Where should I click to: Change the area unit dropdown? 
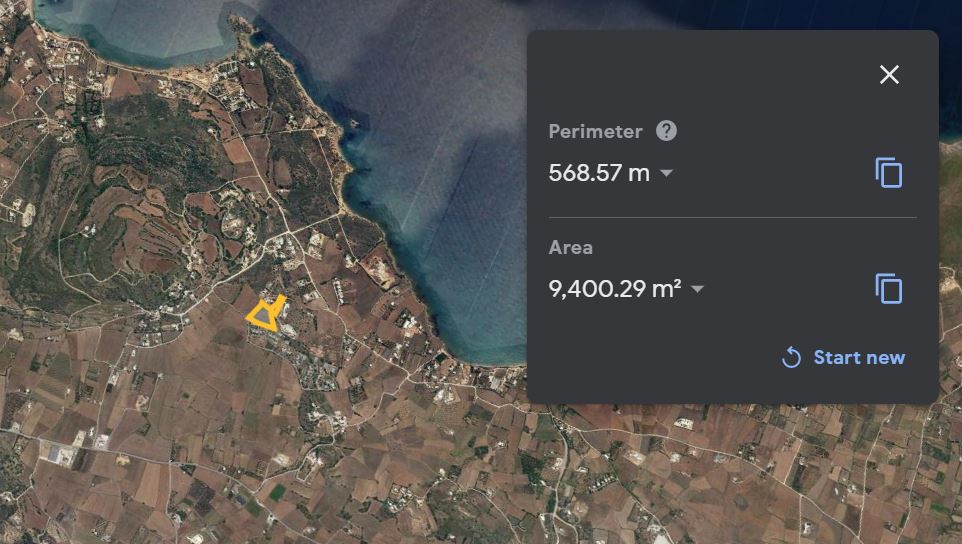[x=697, y=288]
